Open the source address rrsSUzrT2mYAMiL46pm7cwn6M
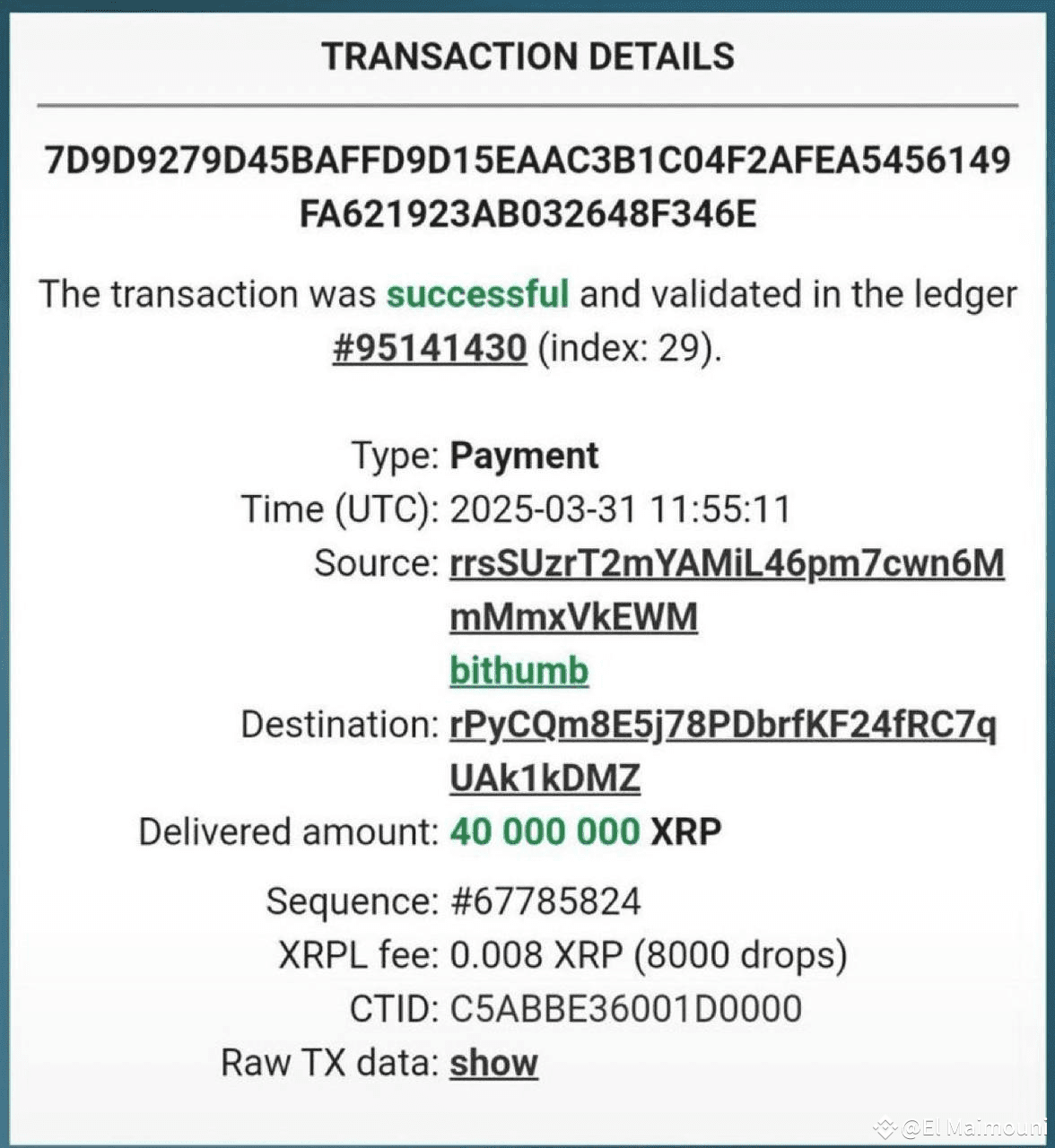The image size is (1055, 1148). [x=726, y=564]
